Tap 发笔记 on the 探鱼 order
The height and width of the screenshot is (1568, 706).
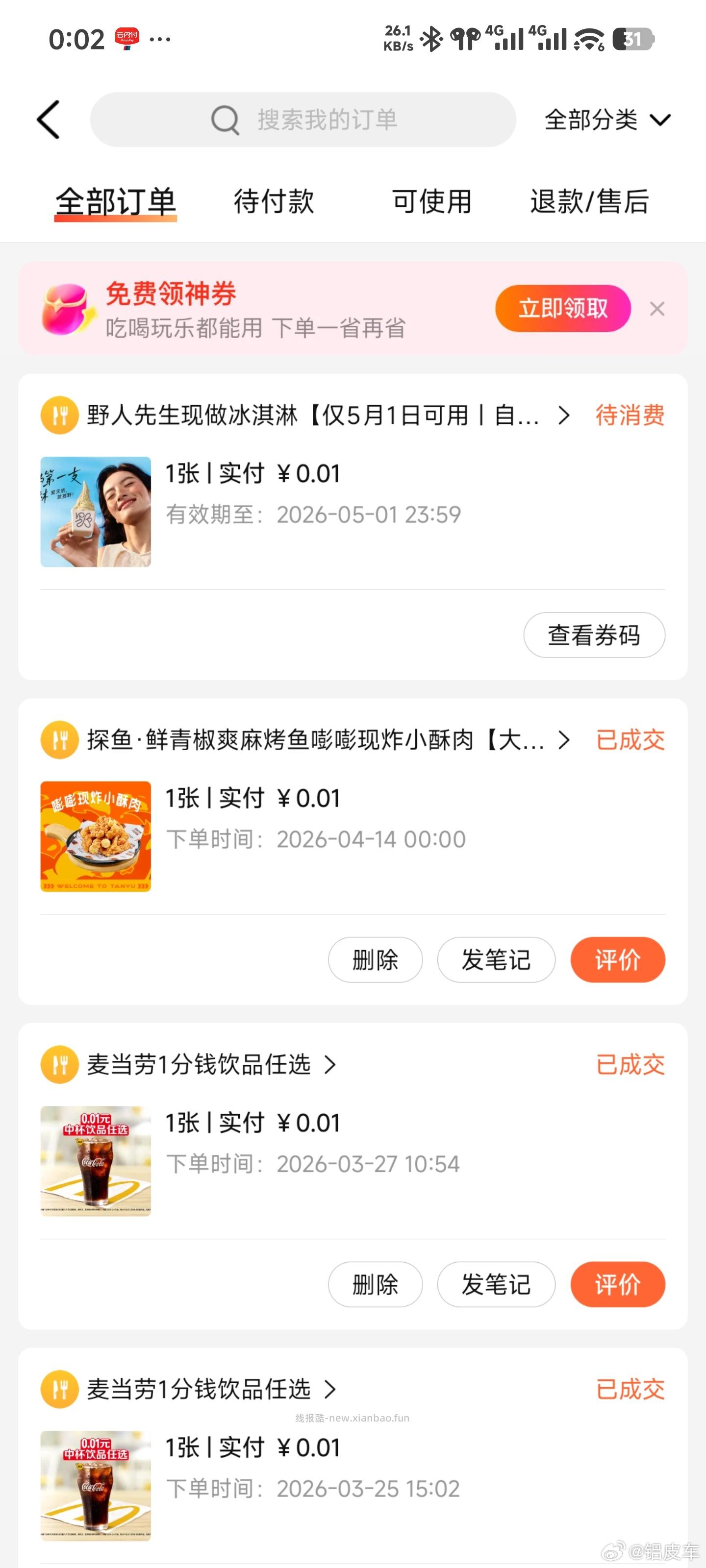(496, 960)
